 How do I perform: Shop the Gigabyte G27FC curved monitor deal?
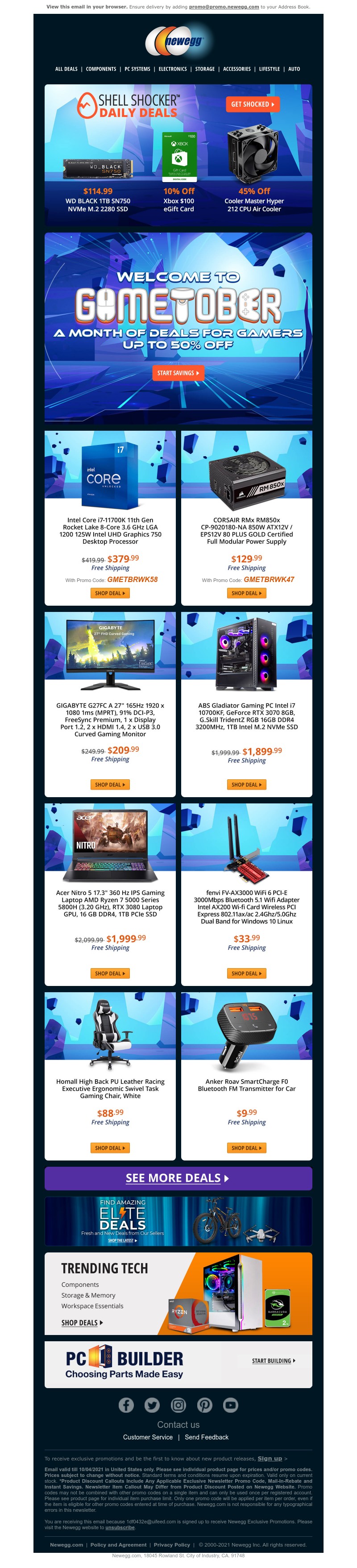tap(110, 785)
